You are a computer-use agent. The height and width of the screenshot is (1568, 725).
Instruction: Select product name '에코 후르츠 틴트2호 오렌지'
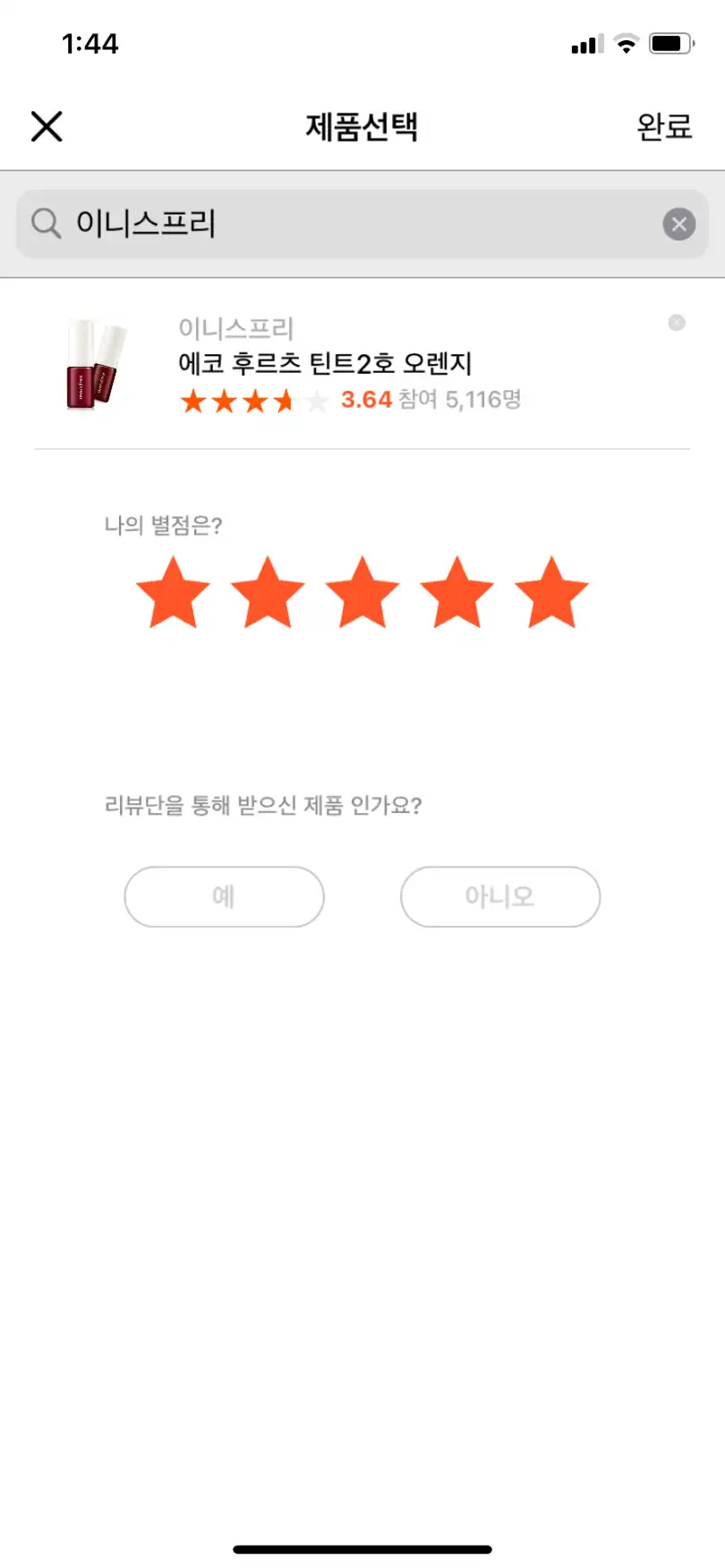[326, 363]
